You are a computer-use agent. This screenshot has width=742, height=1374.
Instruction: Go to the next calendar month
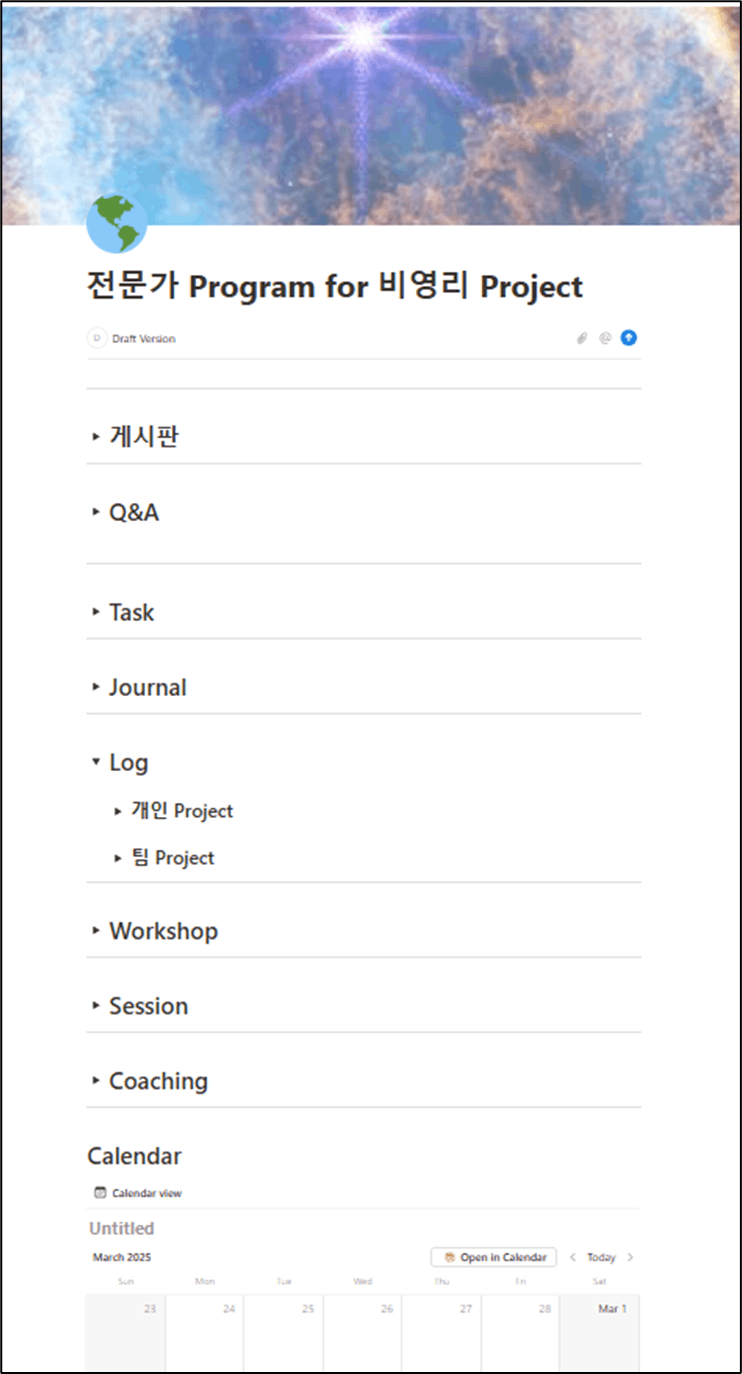tap(630, 1258)
